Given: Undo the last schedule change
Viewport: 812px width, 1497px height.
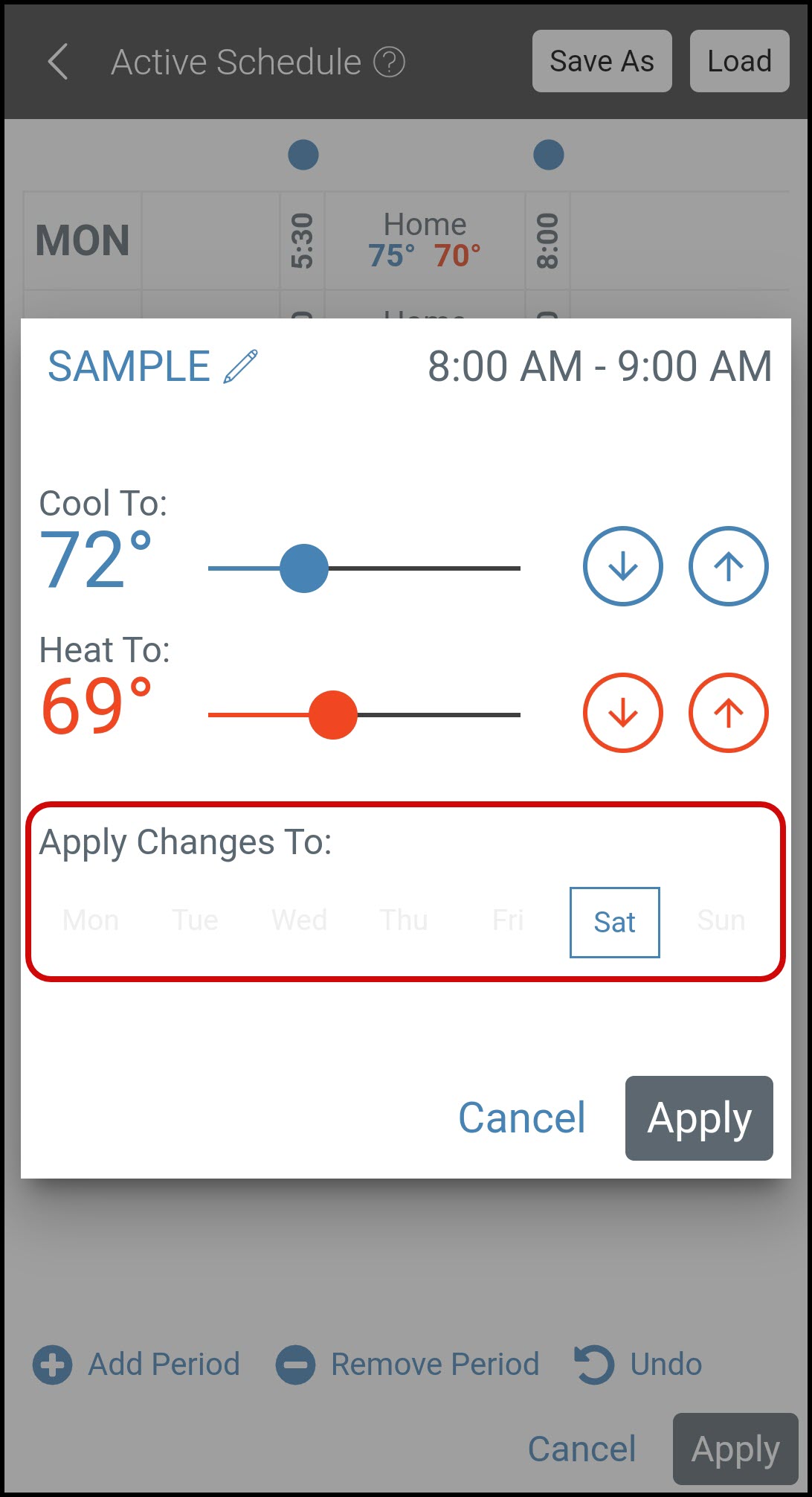Looking at the screenshot, I should pyautogui.click(x=639, y=1365).
